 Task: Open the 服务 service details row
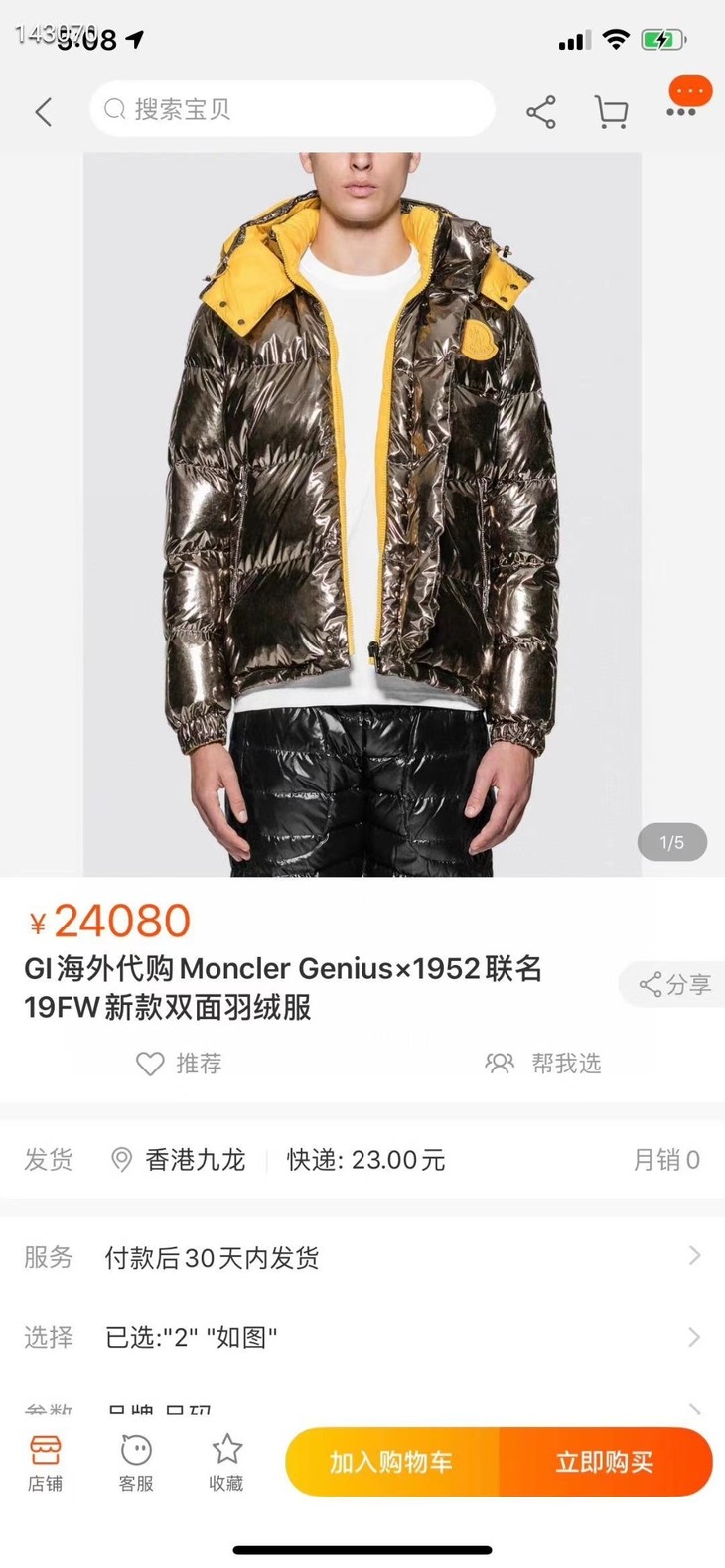tap(362, 1257)
